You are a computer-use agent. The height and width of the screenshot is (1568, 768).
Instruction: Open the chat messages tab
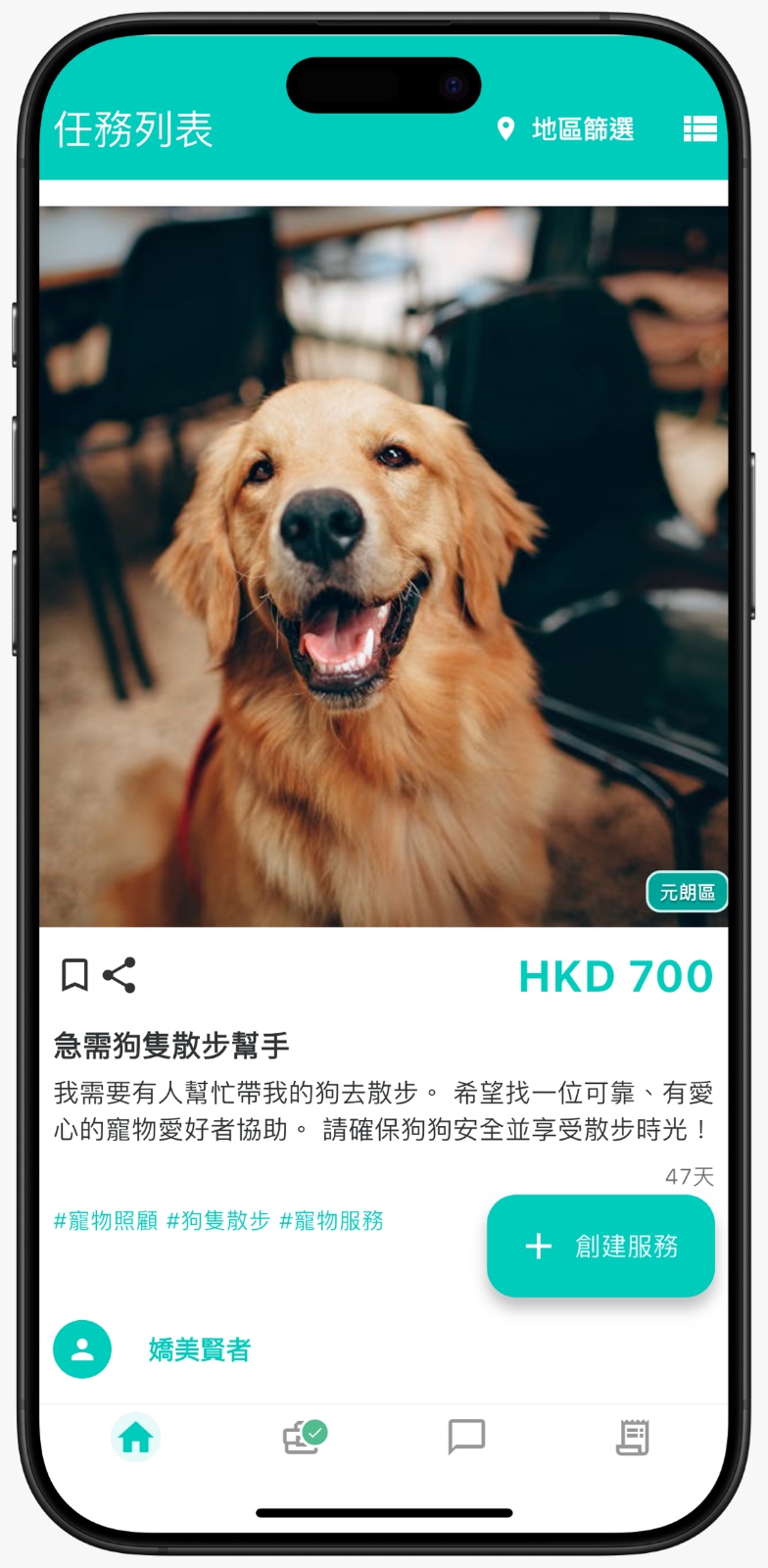466,1438
